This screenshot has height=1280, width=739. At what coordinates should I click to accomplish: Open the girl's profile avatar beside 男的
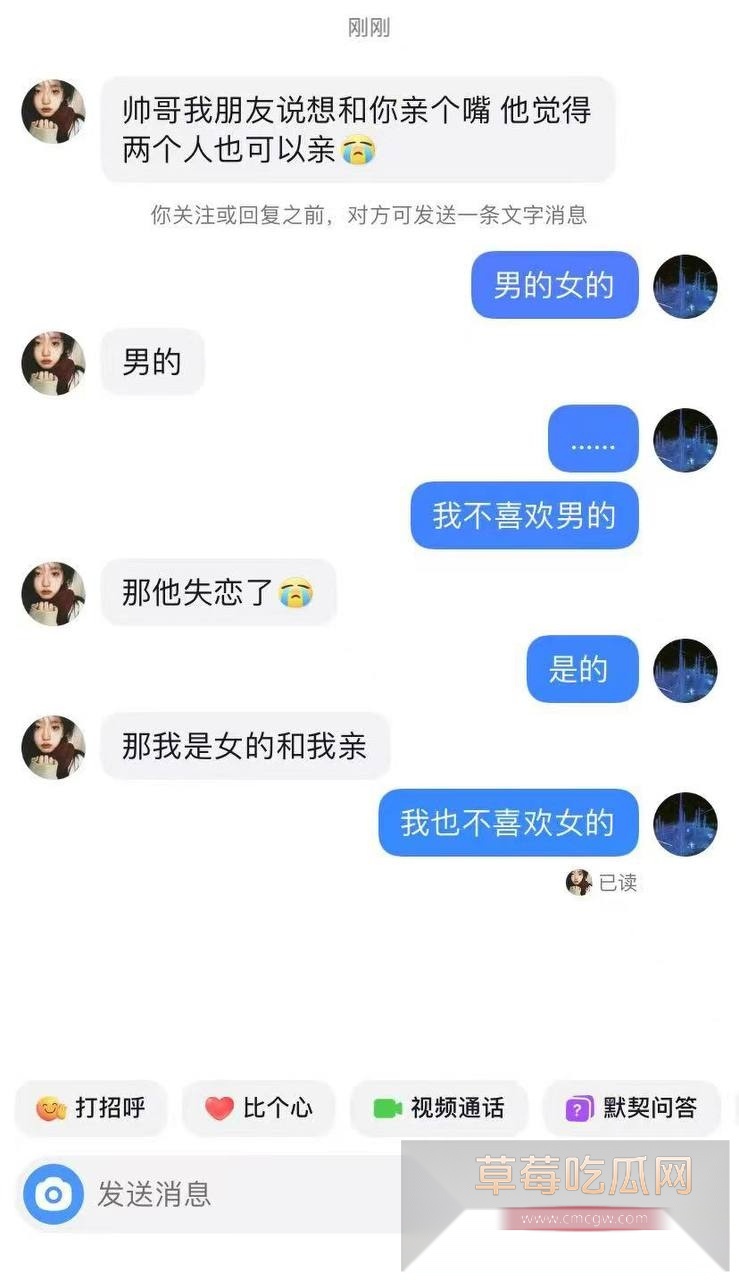[53, 363]
